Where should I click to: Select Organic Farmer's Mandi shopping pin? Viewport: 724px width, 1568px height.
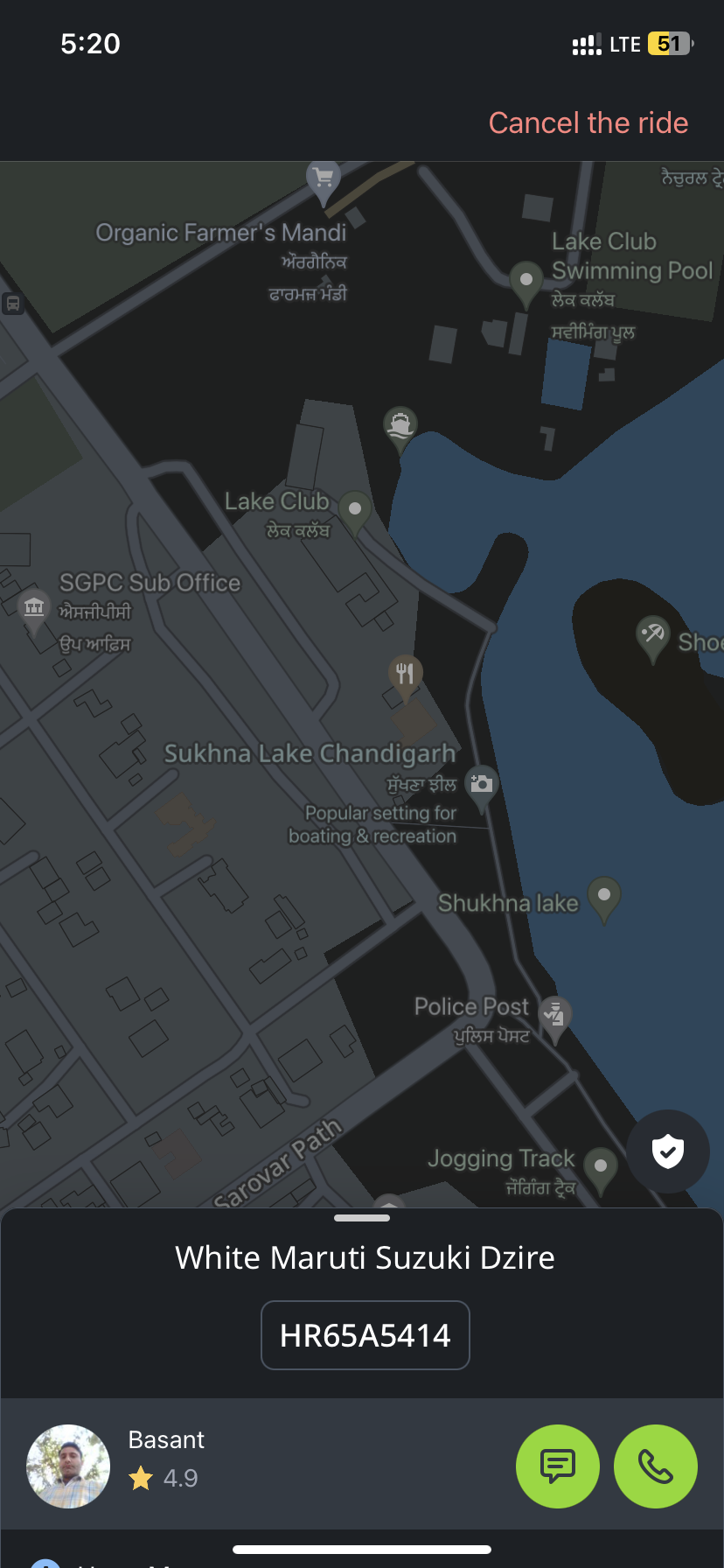[324, 179]
